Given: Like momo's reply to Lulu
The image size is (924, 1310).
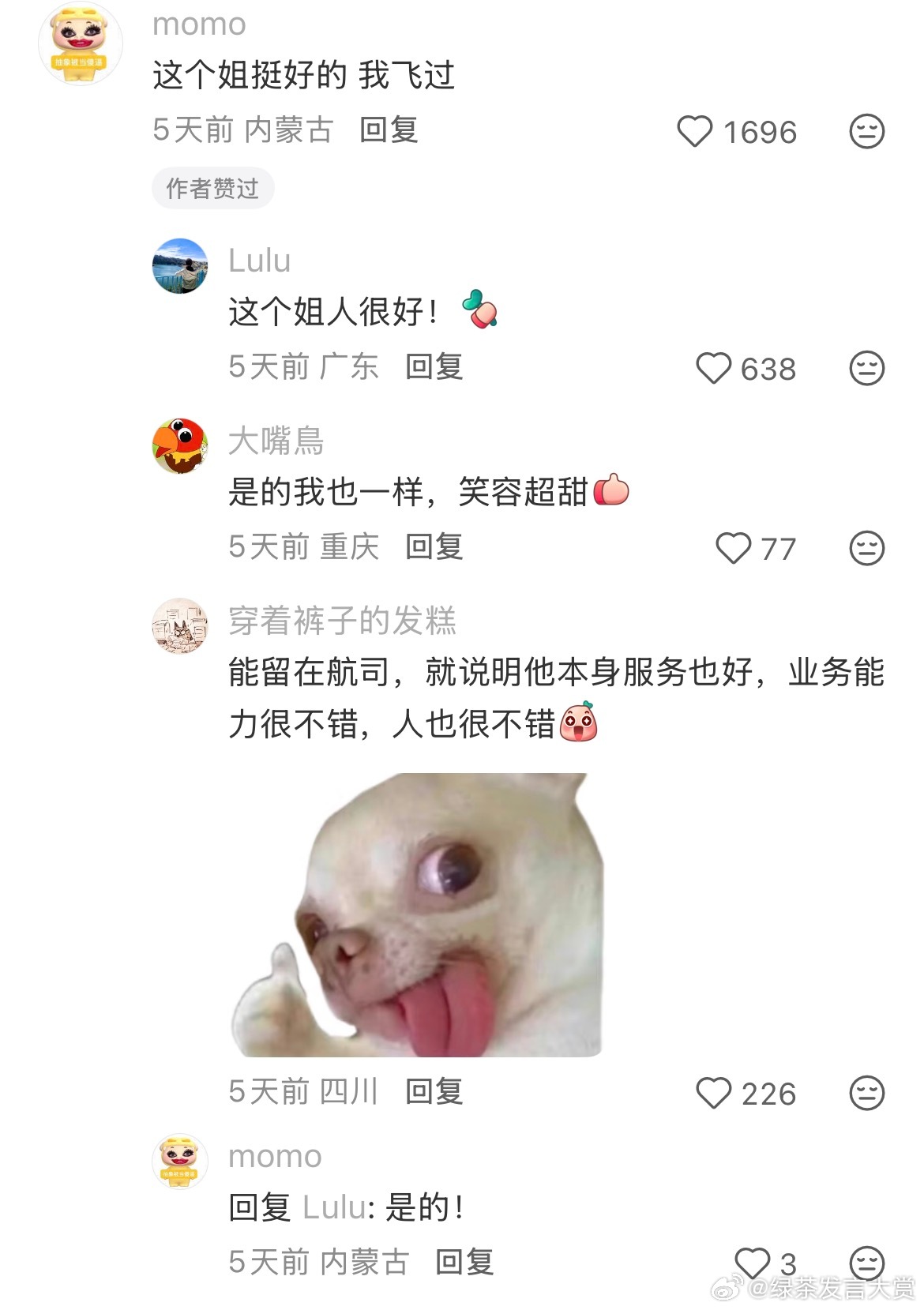Looking at the screenshot, I should tap(752, 1262).
